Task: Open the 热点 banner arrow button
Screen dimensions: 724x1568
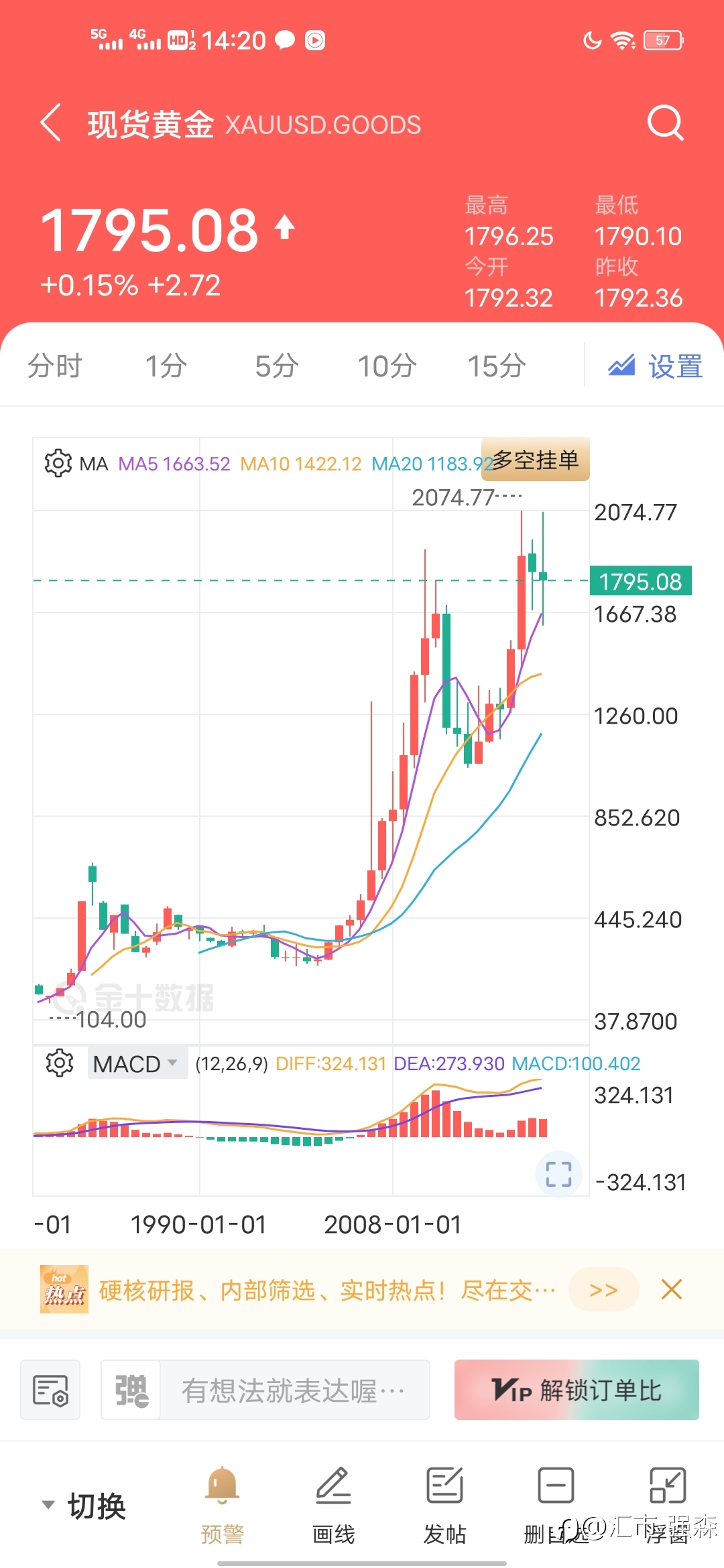Action: [603, 1289]
